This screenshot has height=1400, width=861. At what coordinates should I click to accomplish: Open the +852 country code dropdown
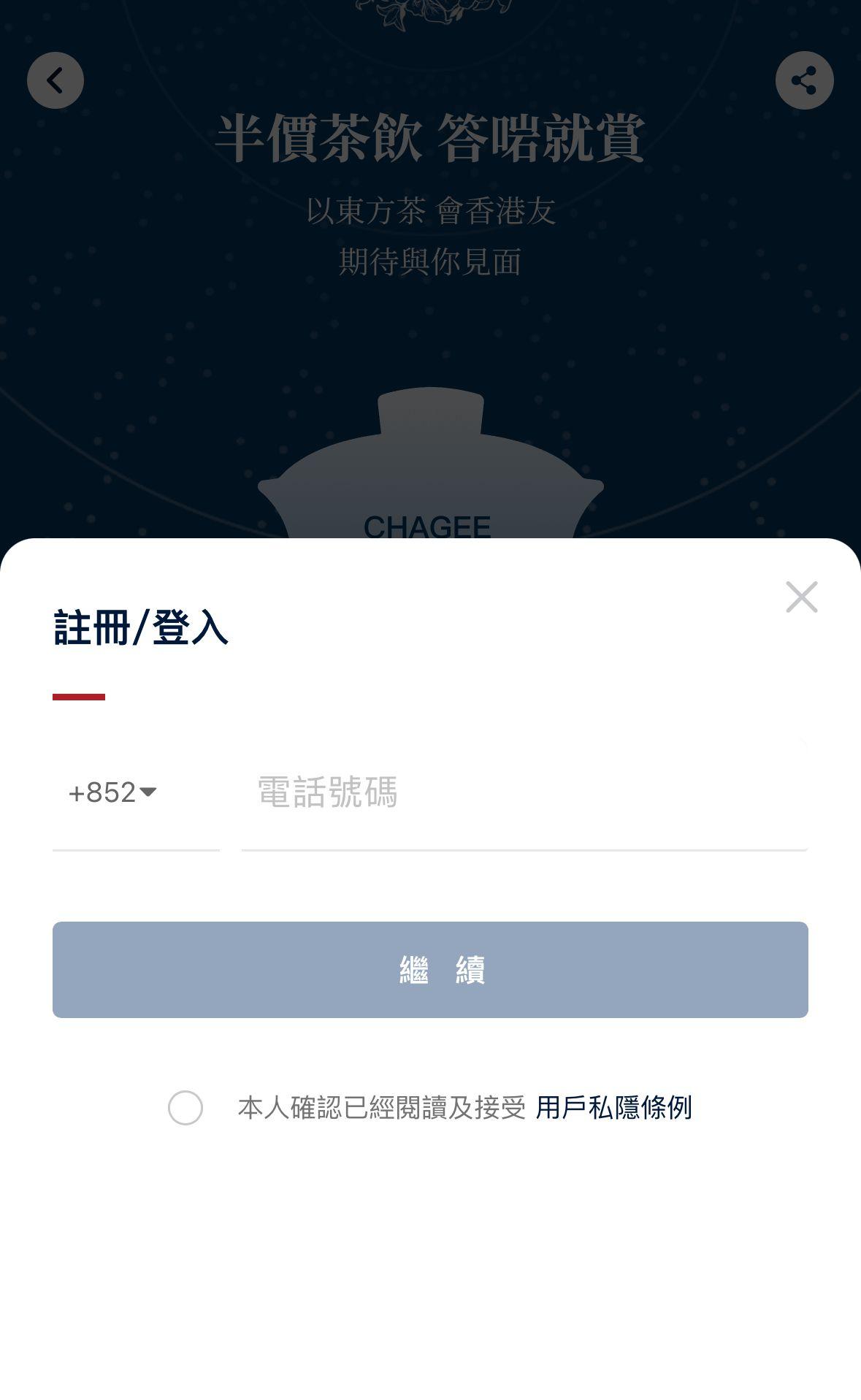(x=113, y=792)
